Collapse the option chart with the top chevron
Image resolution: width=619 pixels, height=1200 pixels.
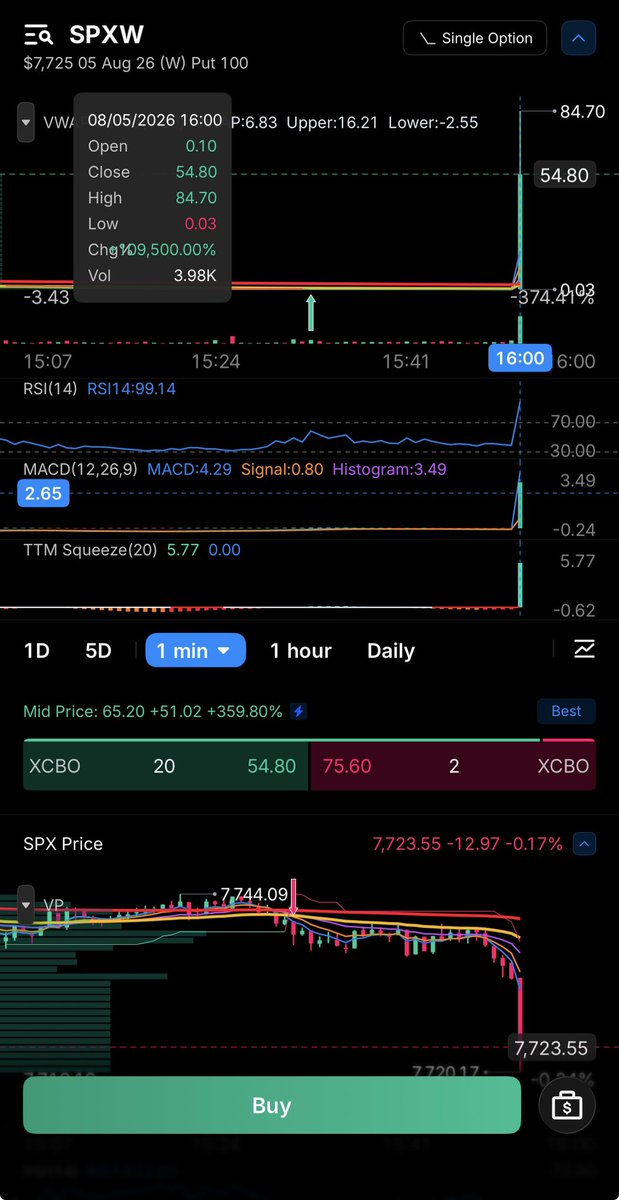(579, 38)
